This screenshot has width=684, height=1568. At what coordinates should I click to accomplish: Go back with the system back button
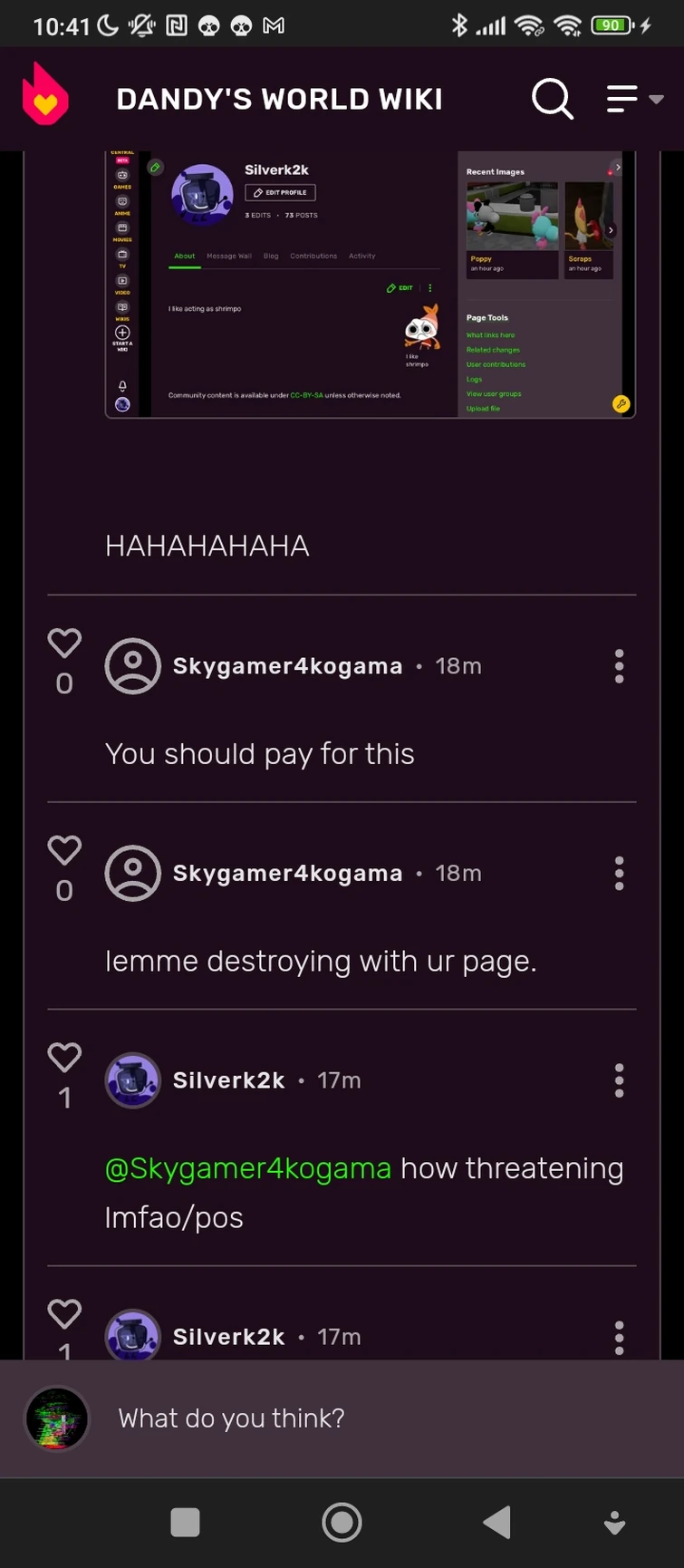tap(496, 1523)
